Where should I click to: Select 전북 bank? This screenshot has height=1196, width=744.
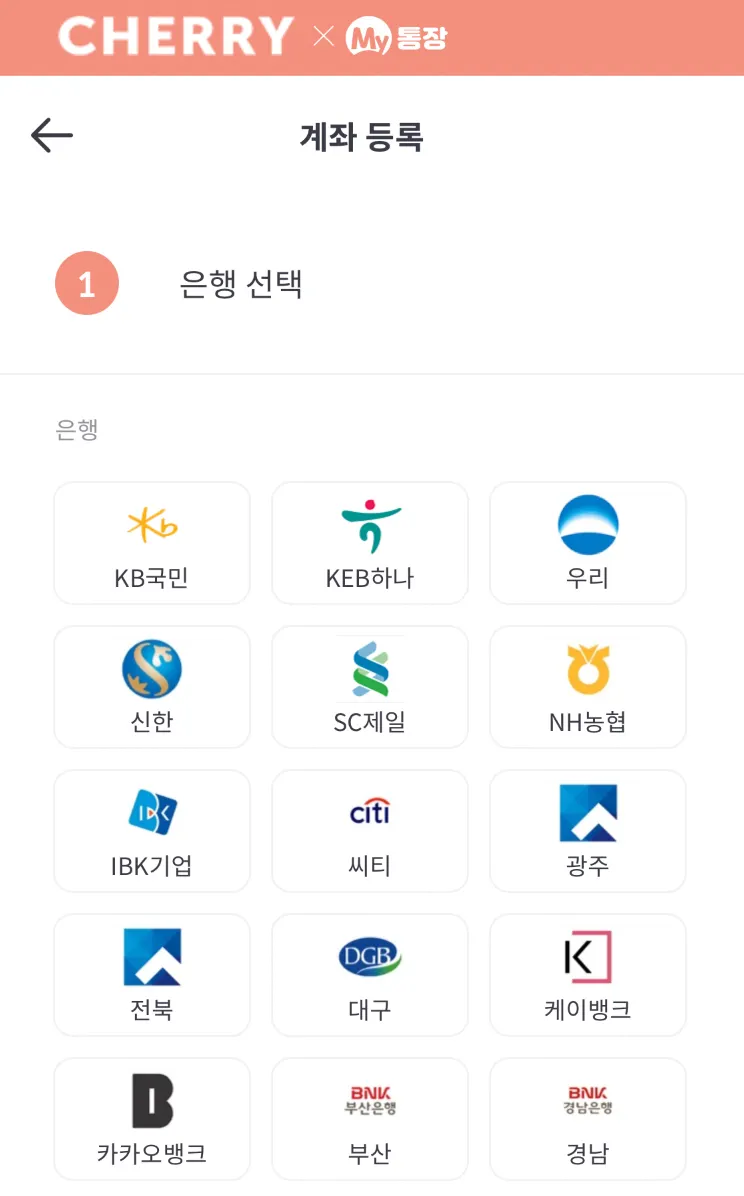point(152,975)
